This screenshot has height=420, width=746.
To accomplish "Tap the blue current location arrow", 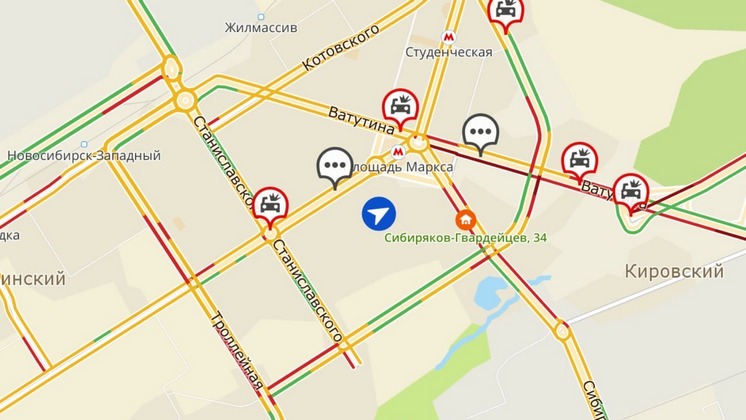I will [379, 213].
